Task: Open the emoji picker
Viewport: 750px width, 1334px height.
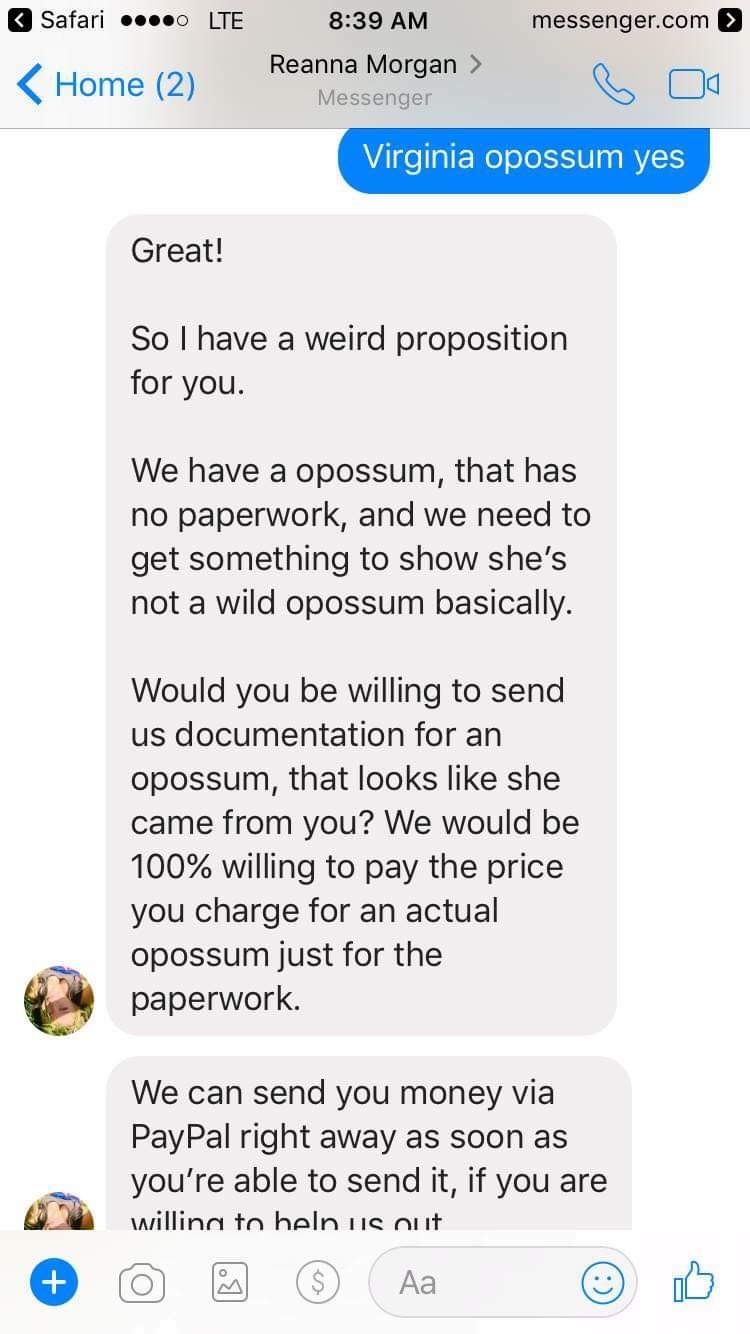Action: 602,1282
